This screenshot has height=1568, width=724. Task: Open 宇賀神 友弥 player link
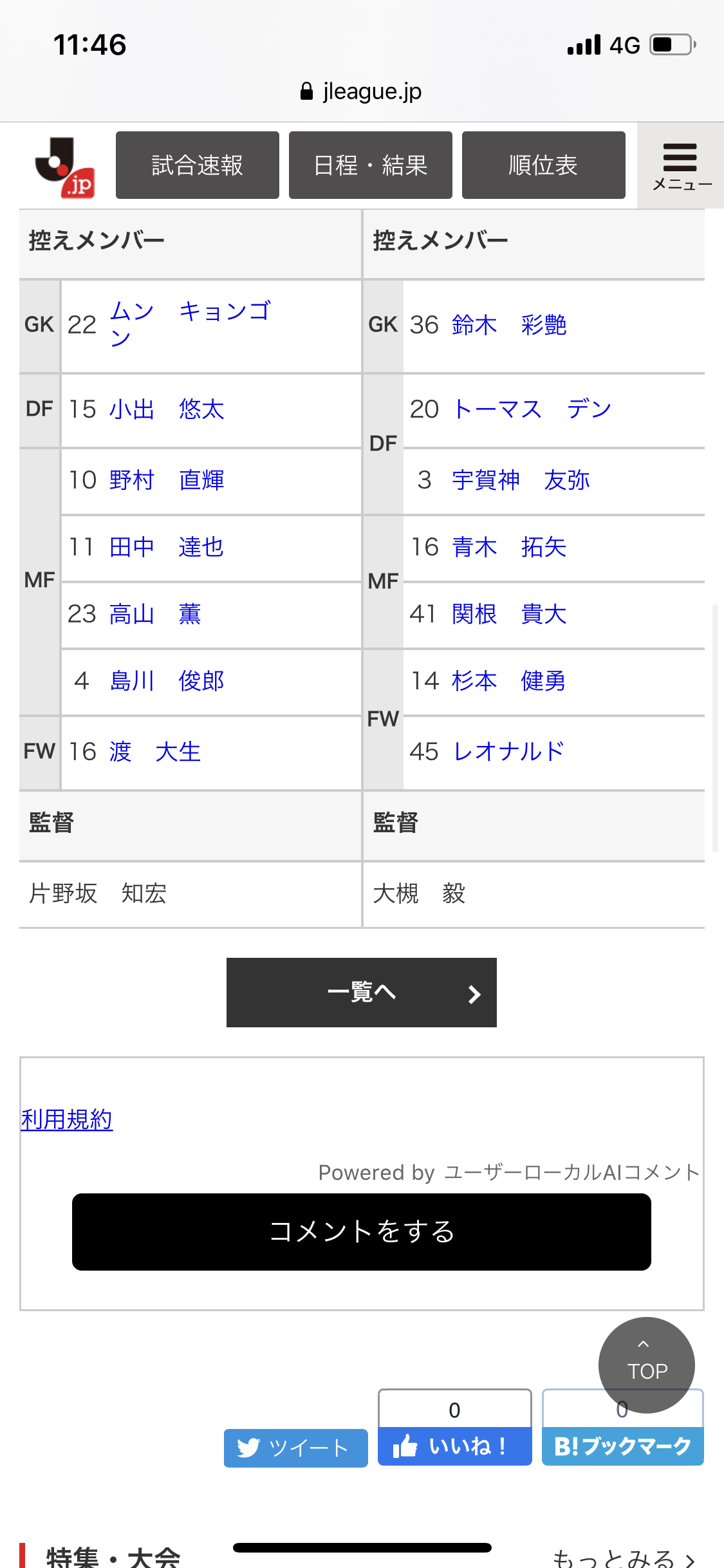tap(520, 480)
